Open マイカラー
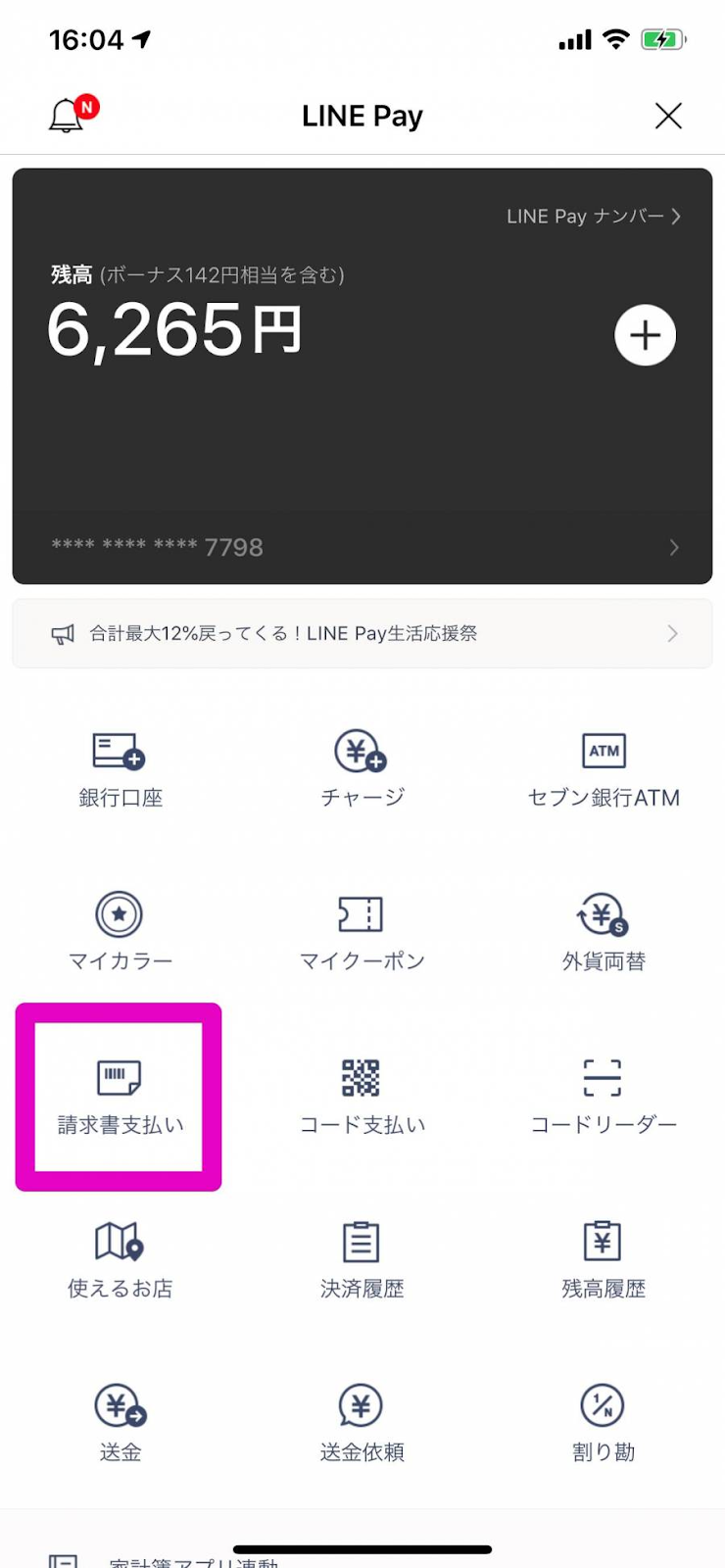Image resolution: width=725 pixels, height=1568 pixels. (120, 932)
